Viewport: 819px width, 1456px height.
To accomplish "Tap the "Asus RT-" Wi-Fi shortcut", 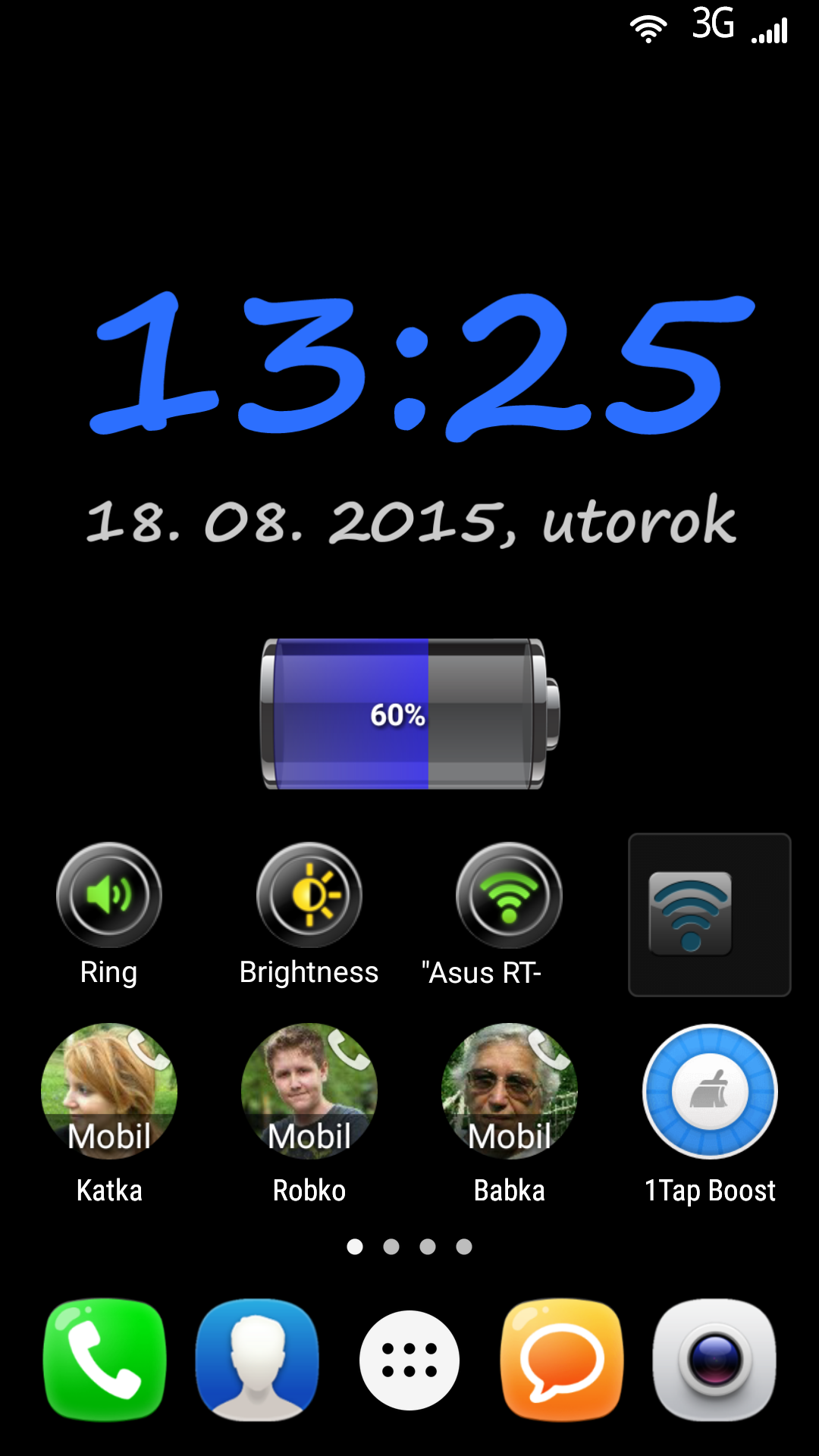I will (x=509, y=896).
